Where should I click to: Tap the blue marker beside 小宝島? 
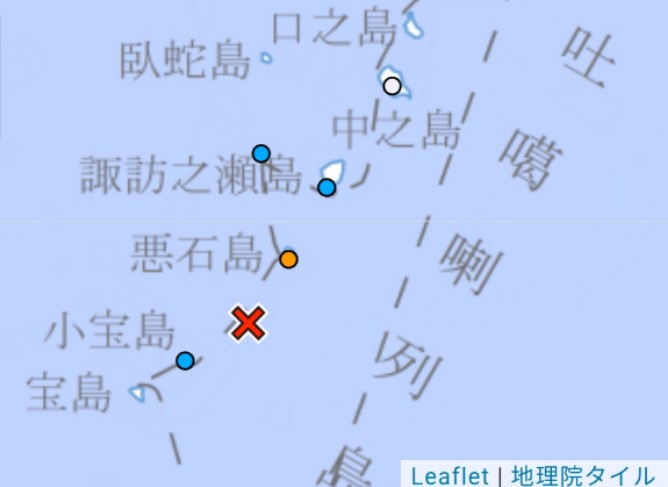coord(185,360)
